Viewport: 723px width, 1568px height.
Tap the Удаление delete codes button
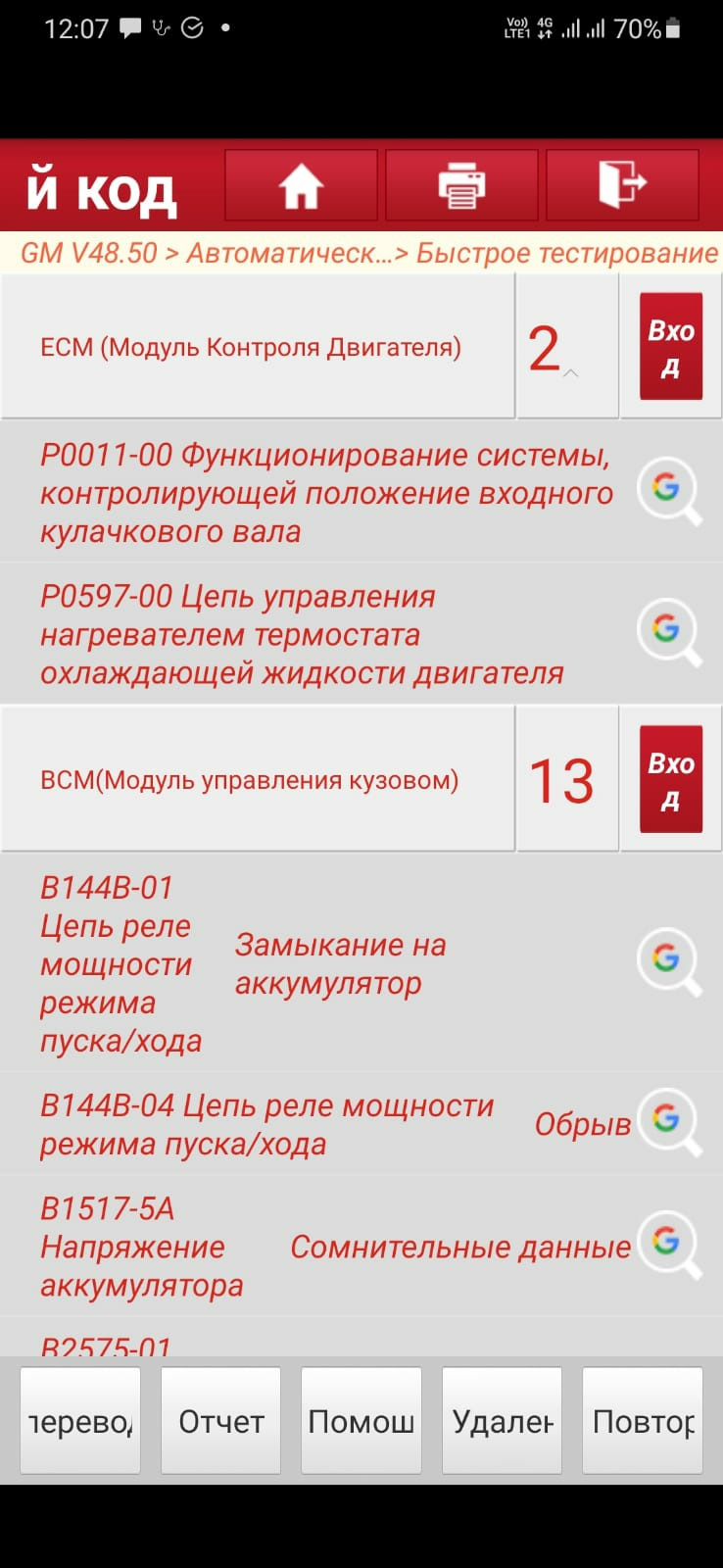(502, 1421)
